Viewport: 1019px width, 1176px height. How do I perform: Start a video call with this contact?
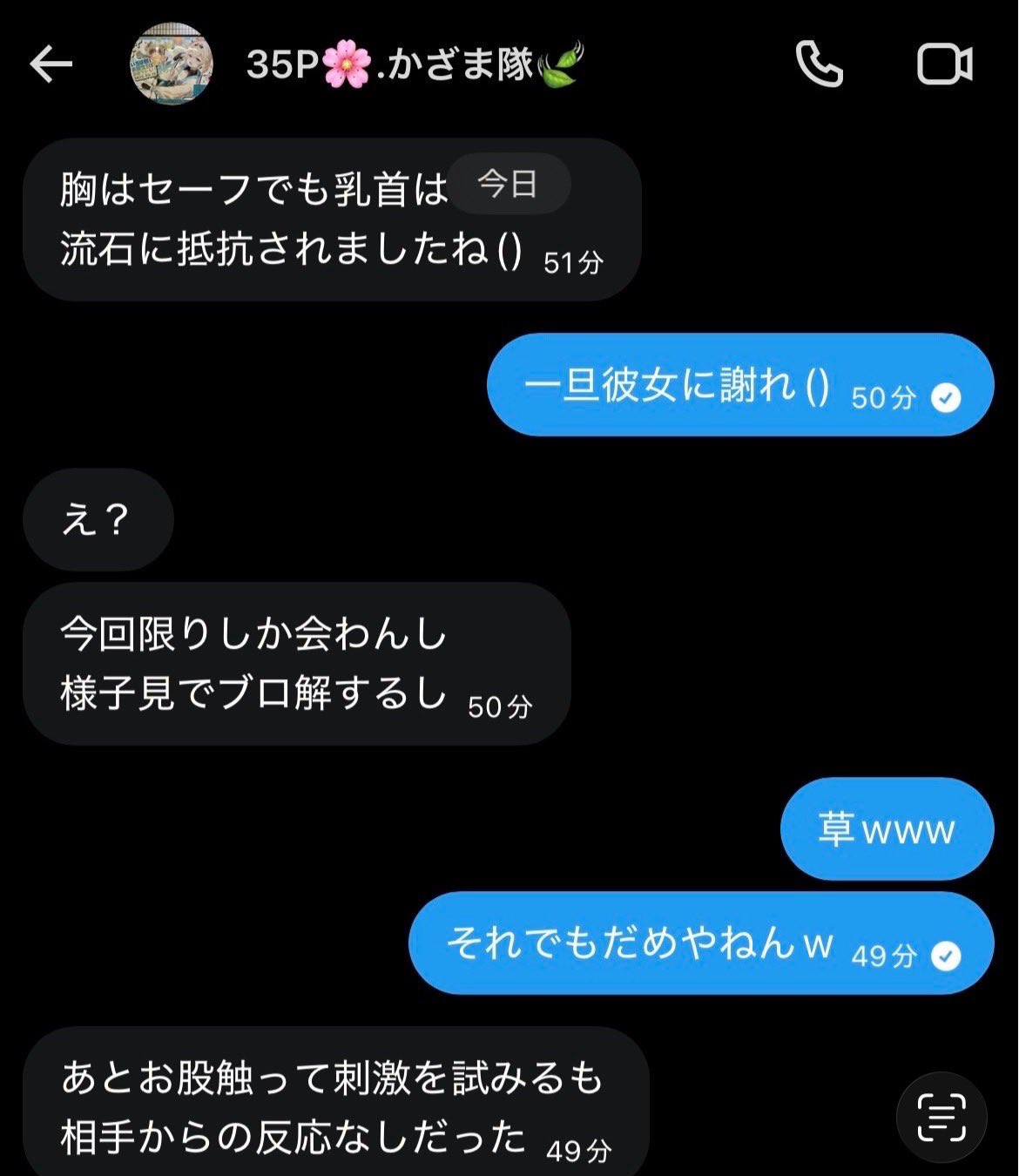[944, 64]
